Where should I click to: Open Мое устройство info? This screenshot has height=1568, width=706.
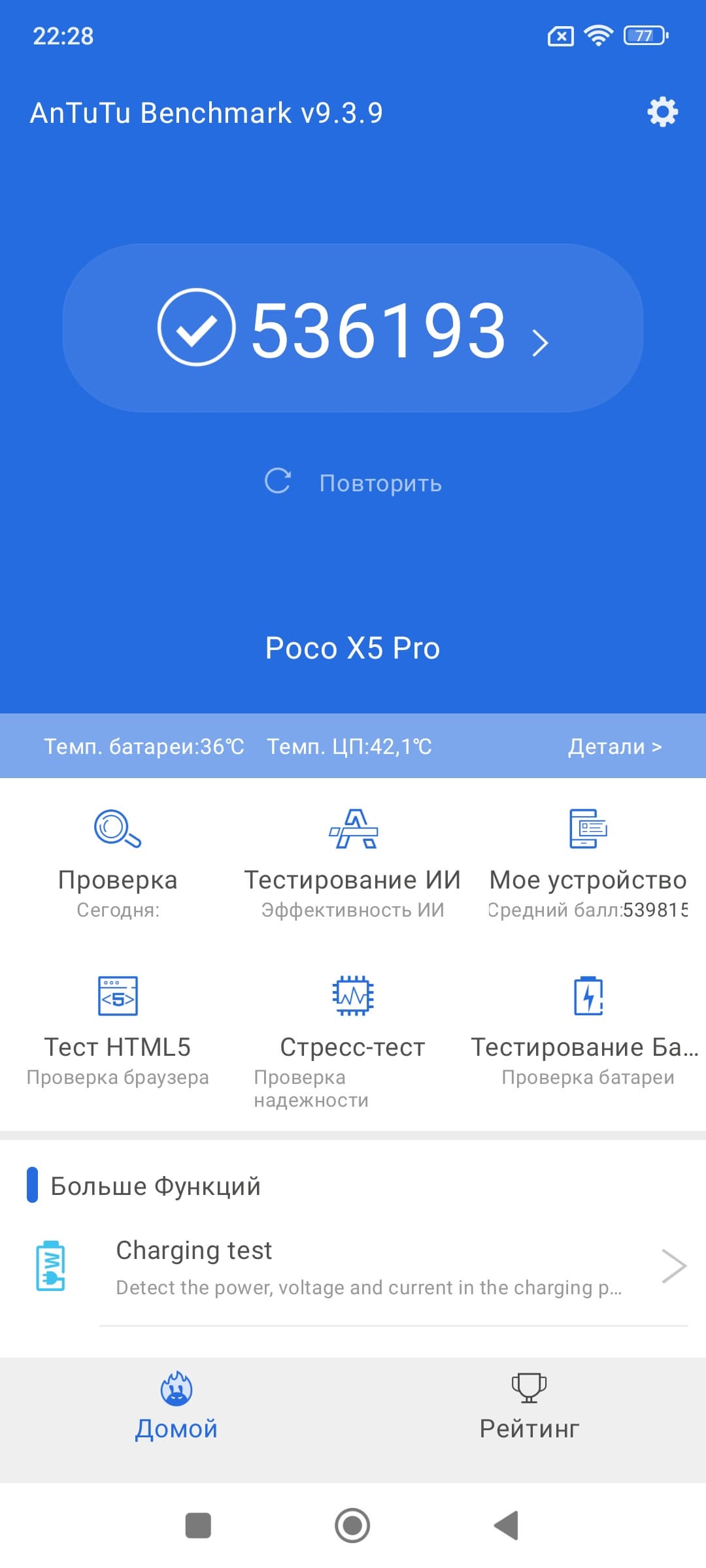click(588, 862)
